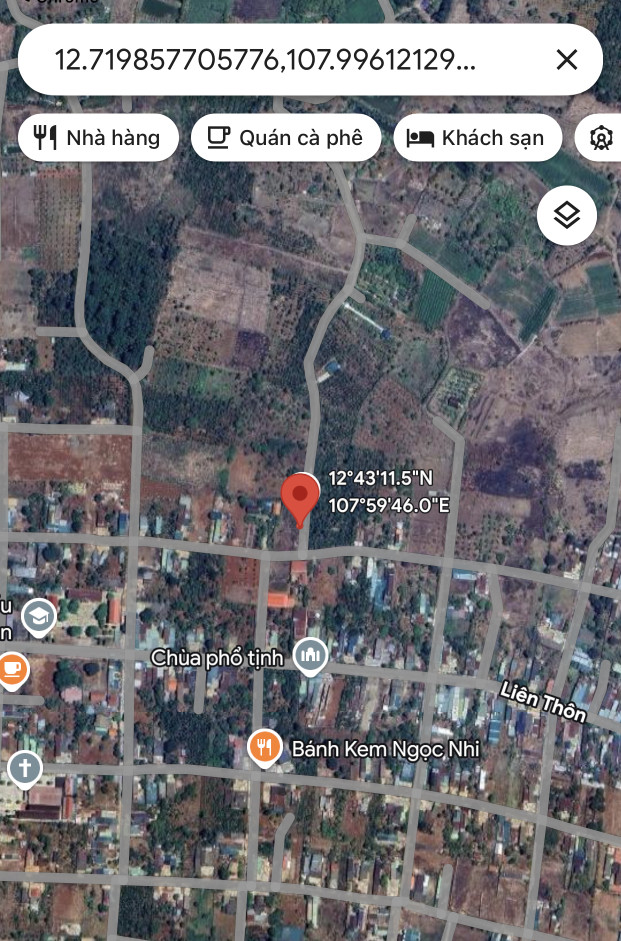The width and height of the screenshot is (621, 941).
Task: Clear the search with the X button
Action: 566,60
